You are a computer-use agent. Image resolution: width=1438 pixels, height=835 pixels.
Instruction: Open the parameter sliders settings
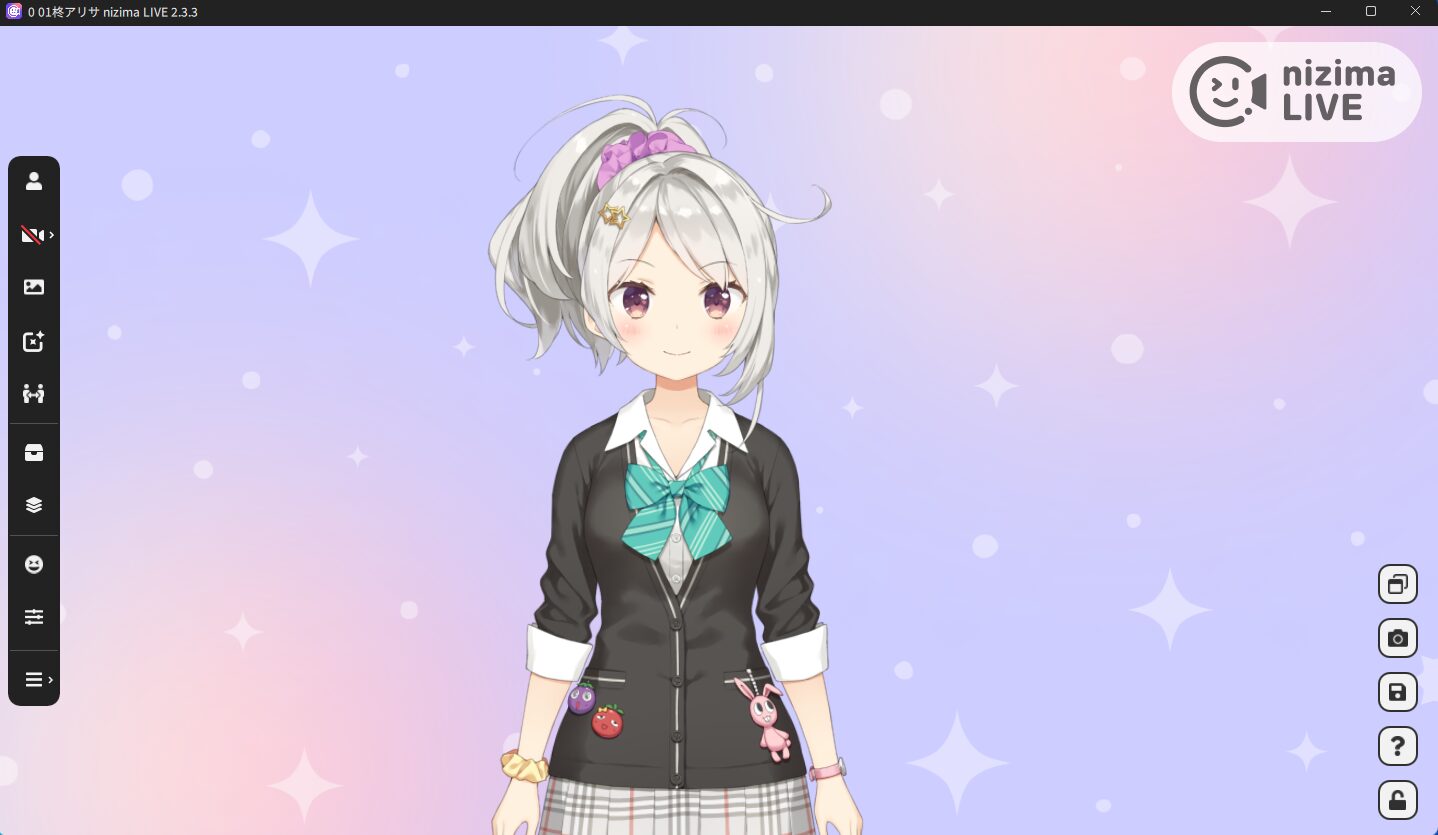pyautogui.click(x=34, y=617)
